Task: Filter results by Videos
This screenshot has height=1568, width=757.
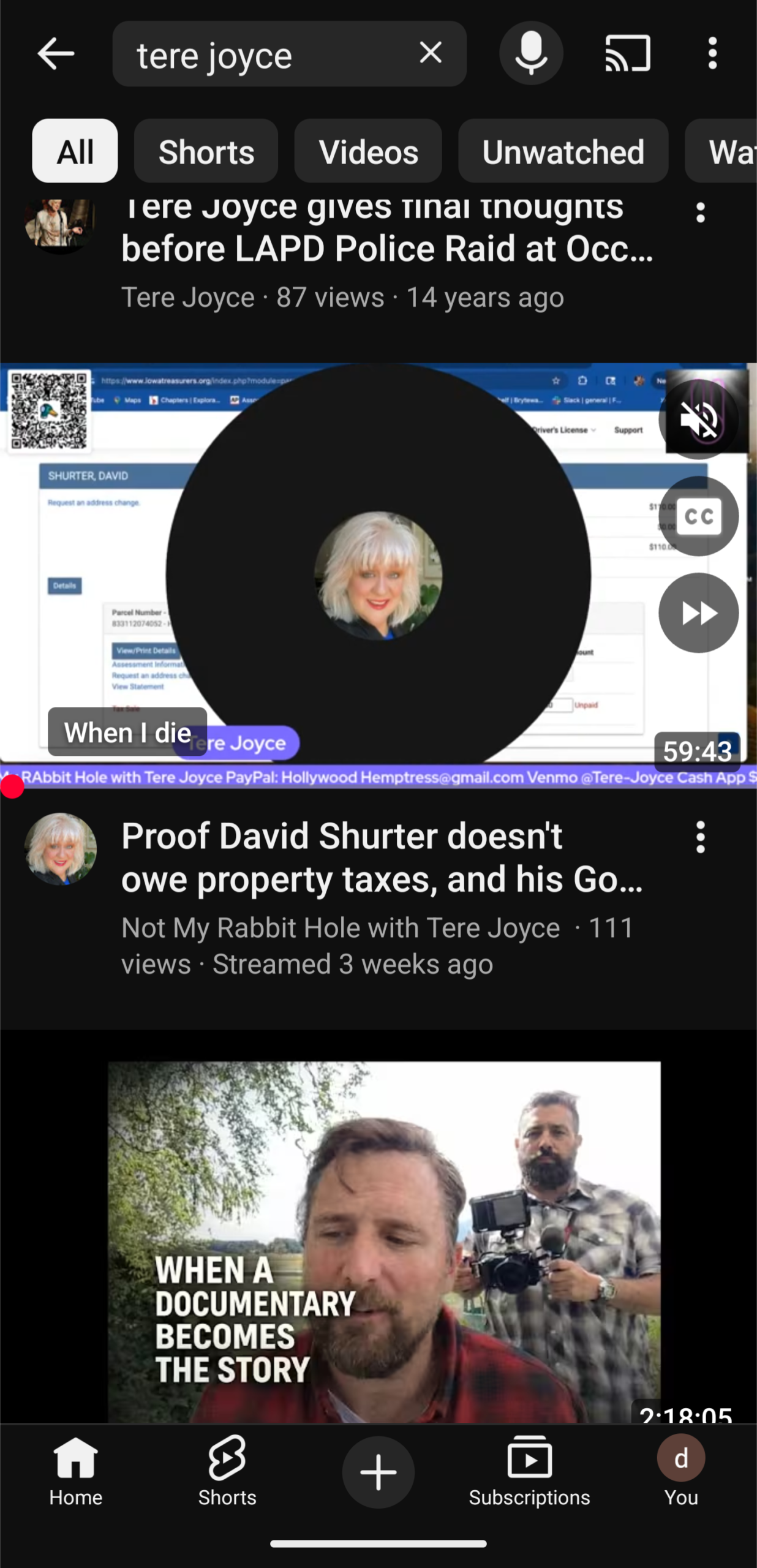Action: click(x=368, y=151)
